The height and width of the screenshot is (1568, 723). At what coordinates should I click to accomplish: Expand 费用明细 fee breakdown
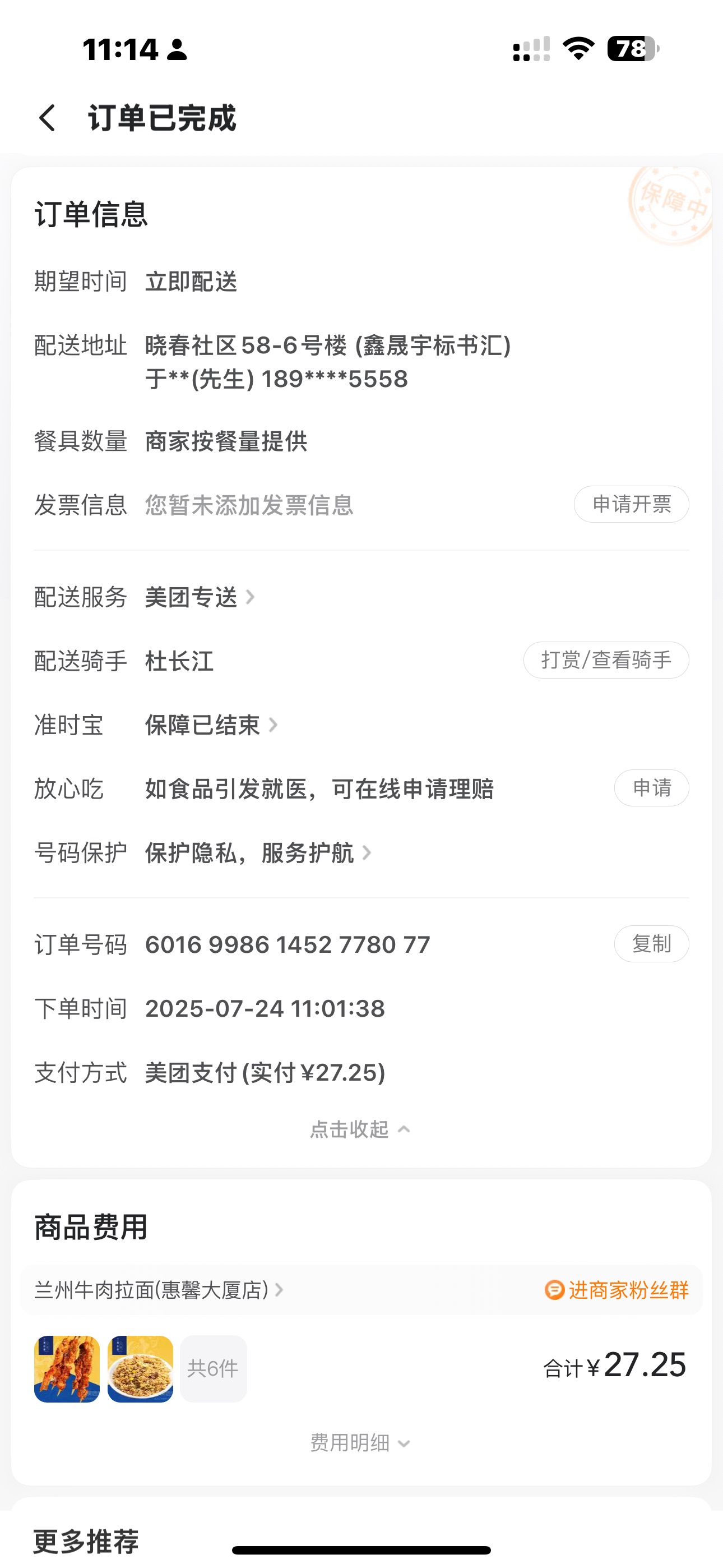click(360, 1442)
